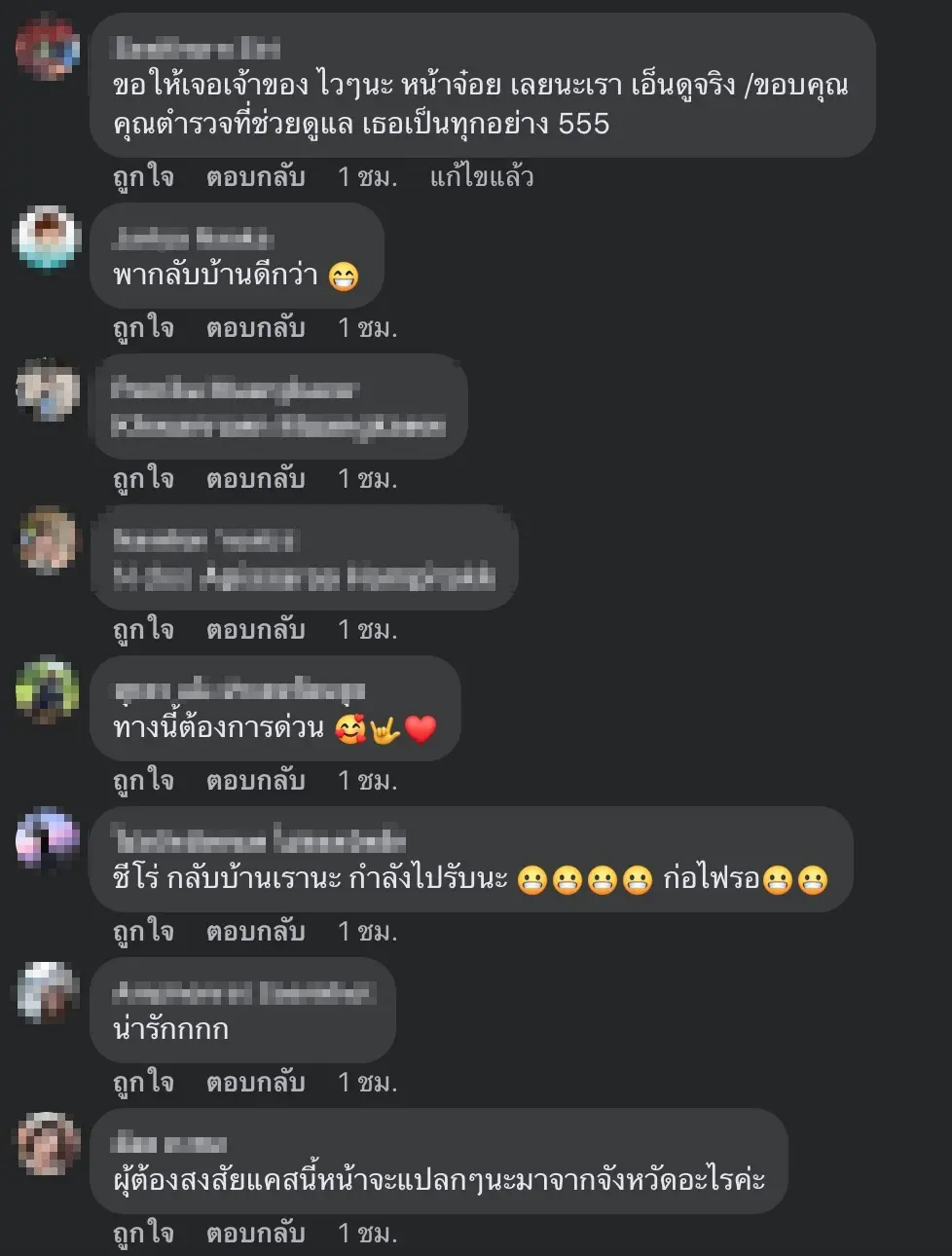
Task: Like the comment starting 'ผู้ต้องสงสัยแคสนี้'
Action: [x=143, y=1234]
